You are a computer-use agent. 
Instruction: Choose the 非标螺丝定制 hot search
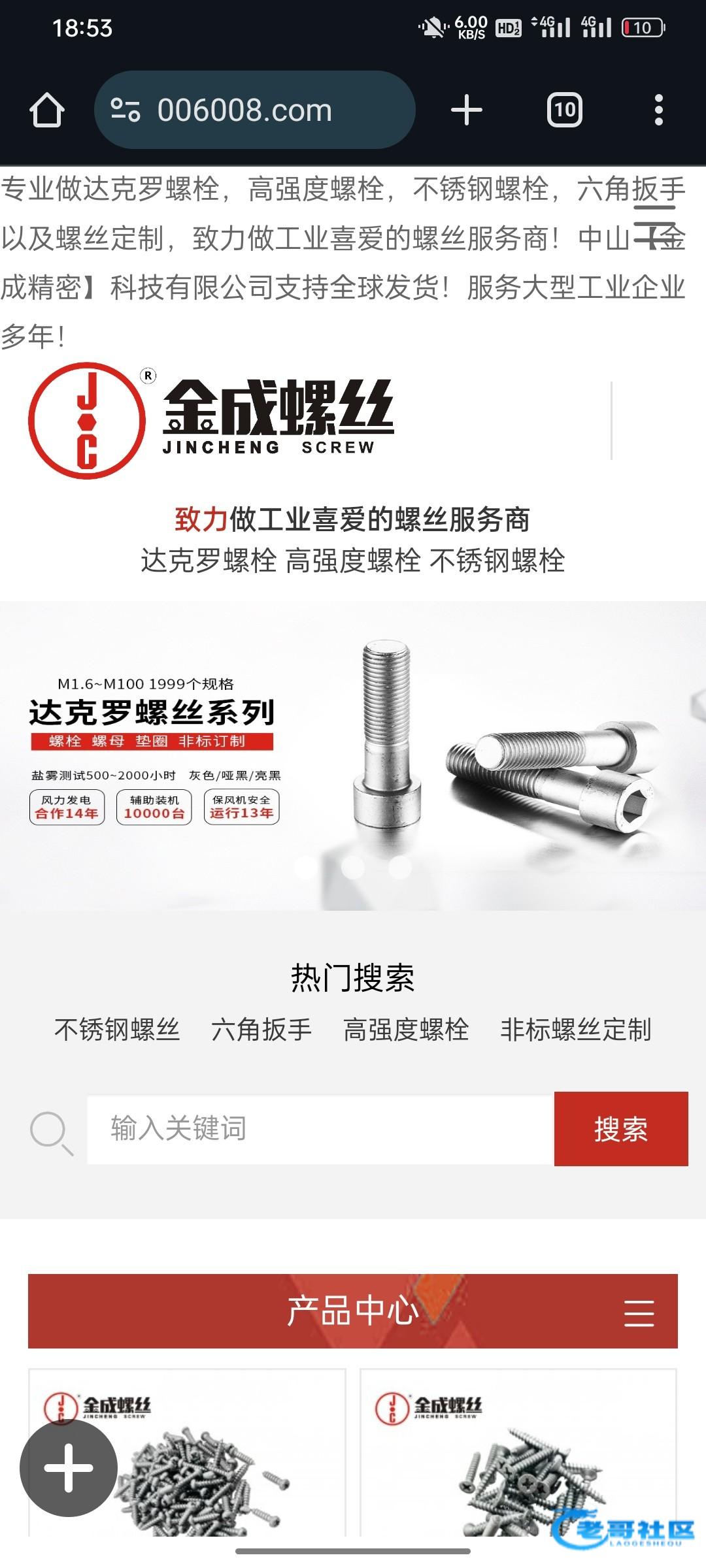point(575,1030)
